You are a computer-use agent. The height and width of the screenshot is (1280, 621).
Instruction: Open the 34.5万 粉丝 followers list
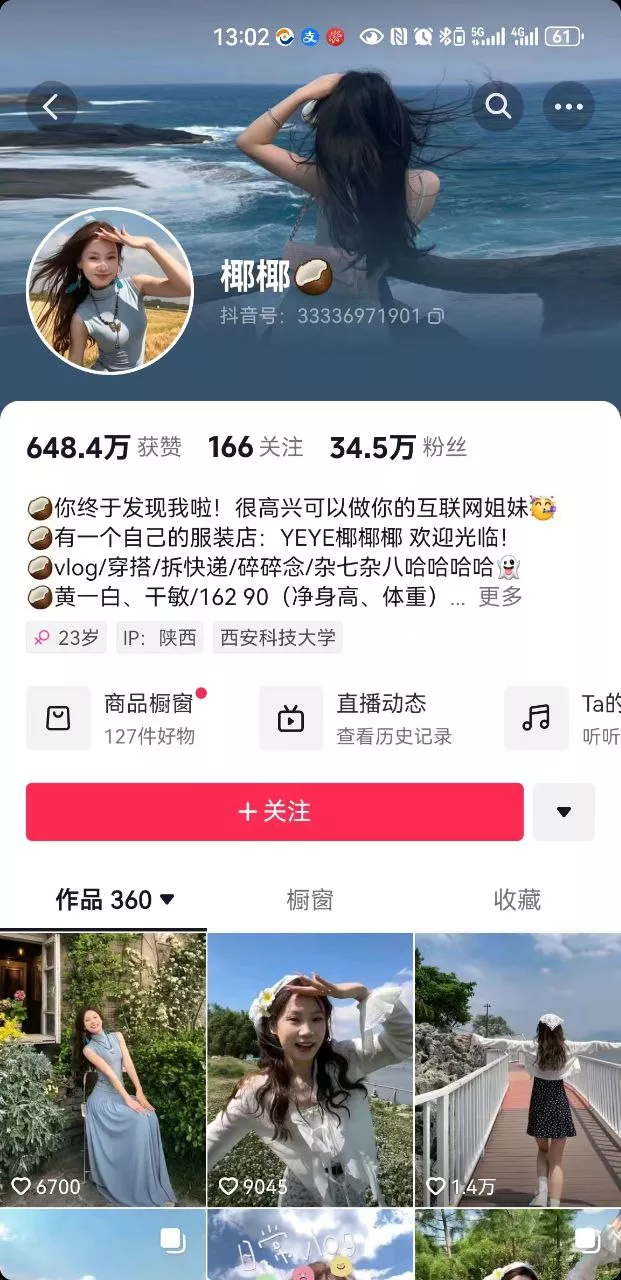pyautogui.click(x=398, y=447)
